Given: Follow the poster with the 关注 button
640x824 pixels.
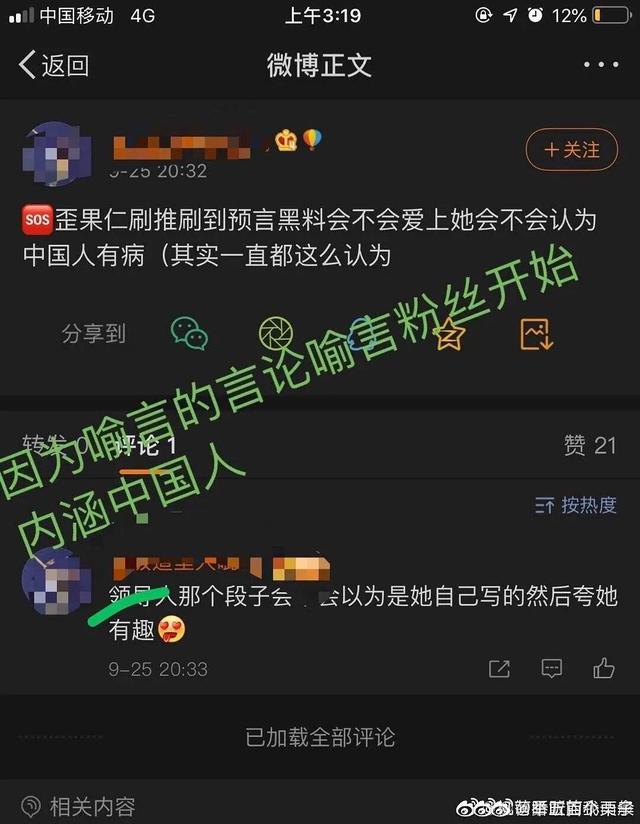Looking at the screenshot, I should (x=572, y=150).
